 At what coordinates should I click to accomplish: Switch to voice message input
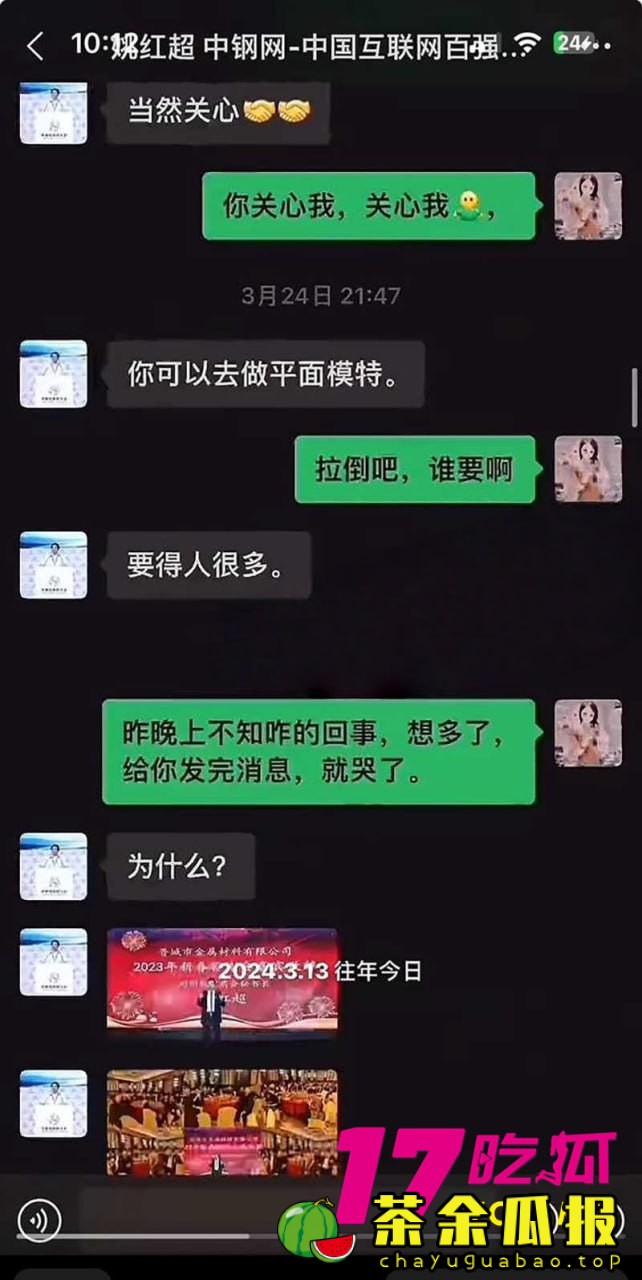tap(39, 1219)
